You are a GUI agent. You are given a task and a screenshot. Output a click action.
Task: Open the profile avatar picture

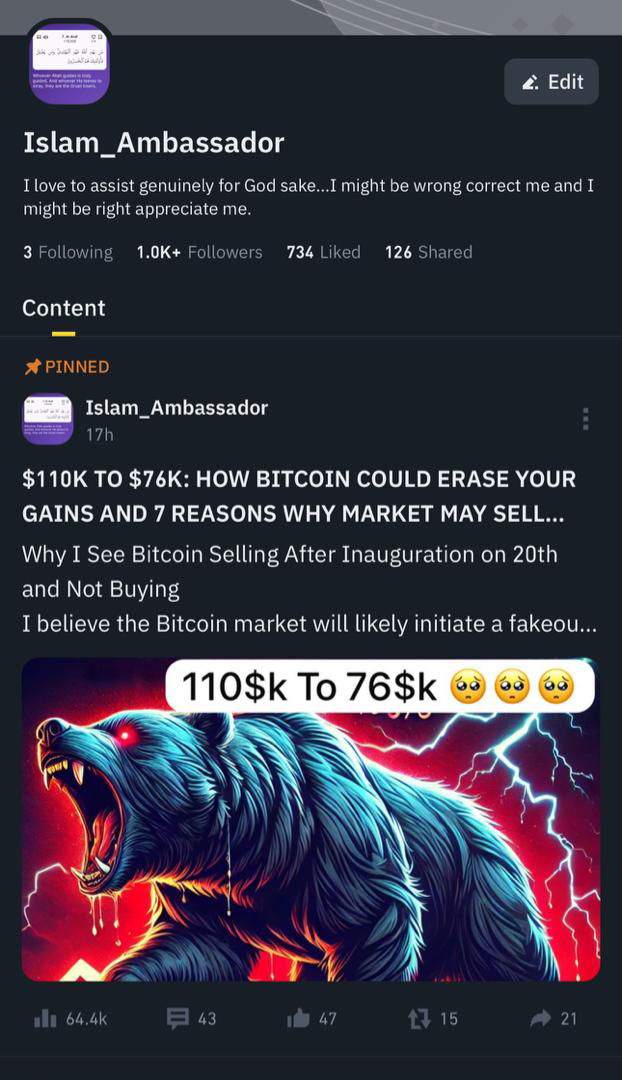(x=69, y=62)
